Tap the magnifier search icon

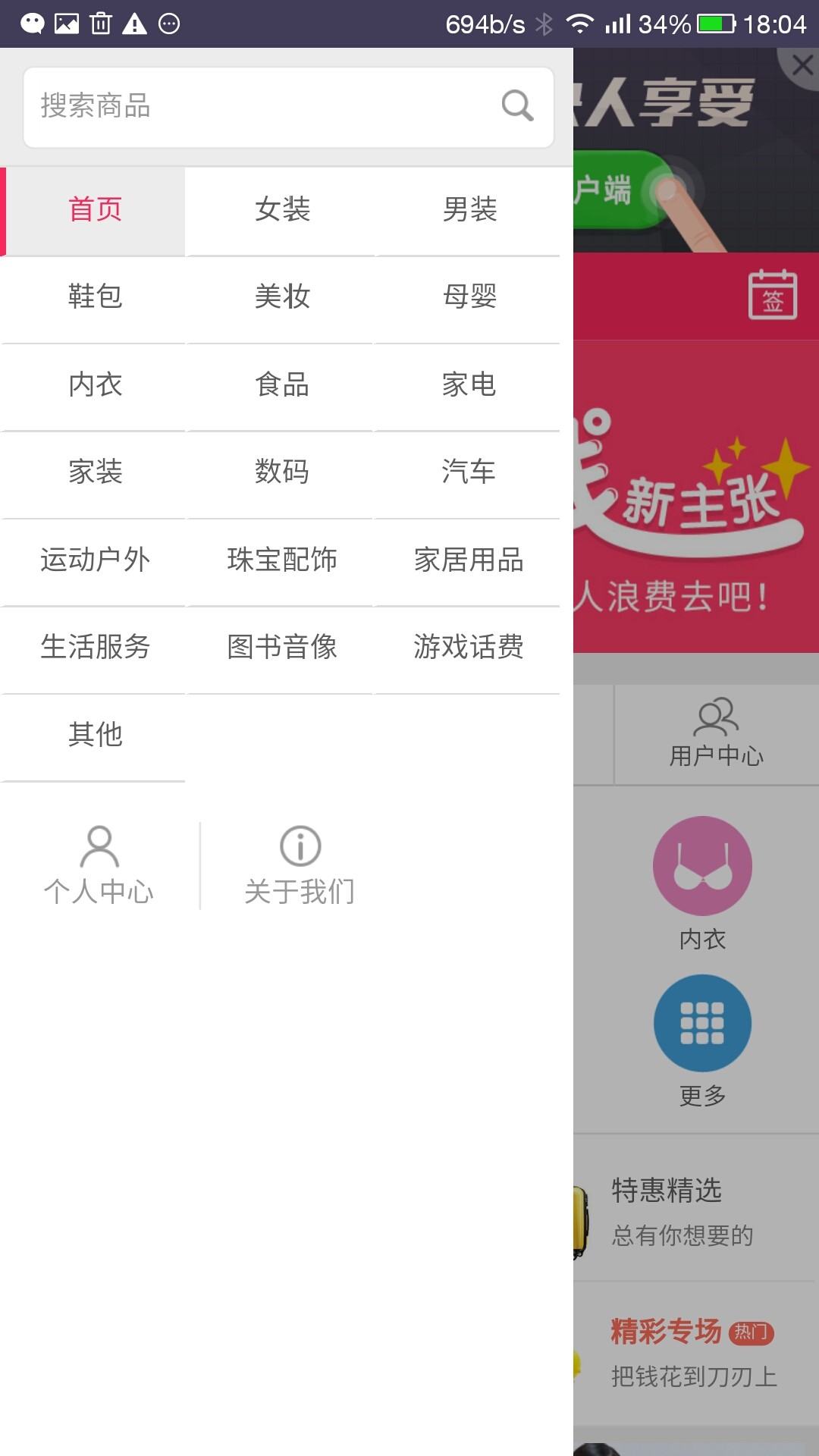coord(517,106)
